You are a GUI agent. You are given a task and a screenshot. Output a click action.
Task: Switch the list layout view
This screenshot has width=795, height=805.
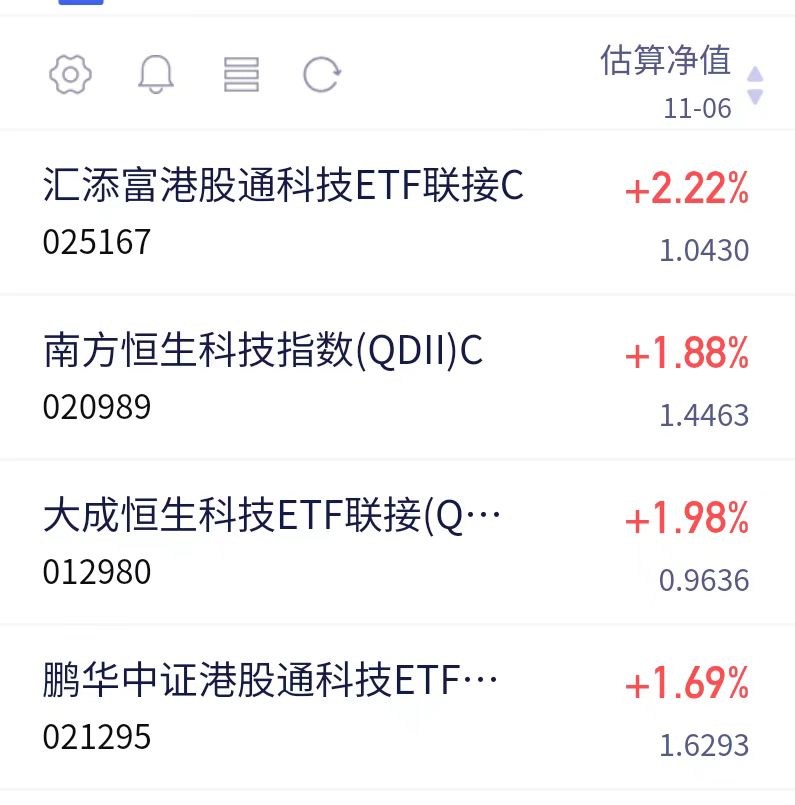point(241,74)
